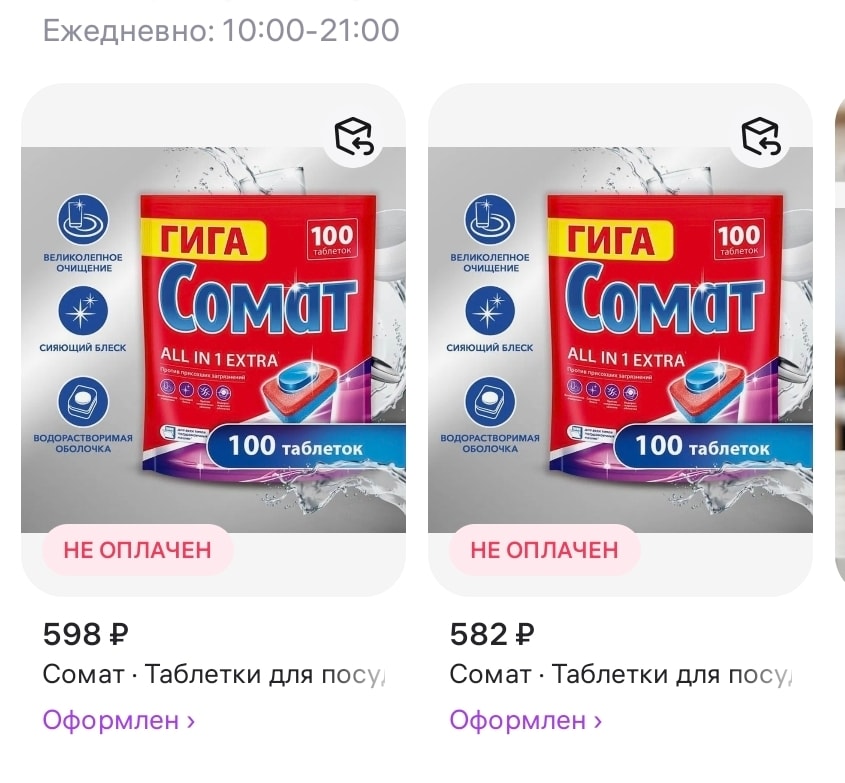Image resolution: width=845 pixels, height=783 pixels.
Task: Open the Оформлен status under the 598 ₽ item
Action: 118,720
